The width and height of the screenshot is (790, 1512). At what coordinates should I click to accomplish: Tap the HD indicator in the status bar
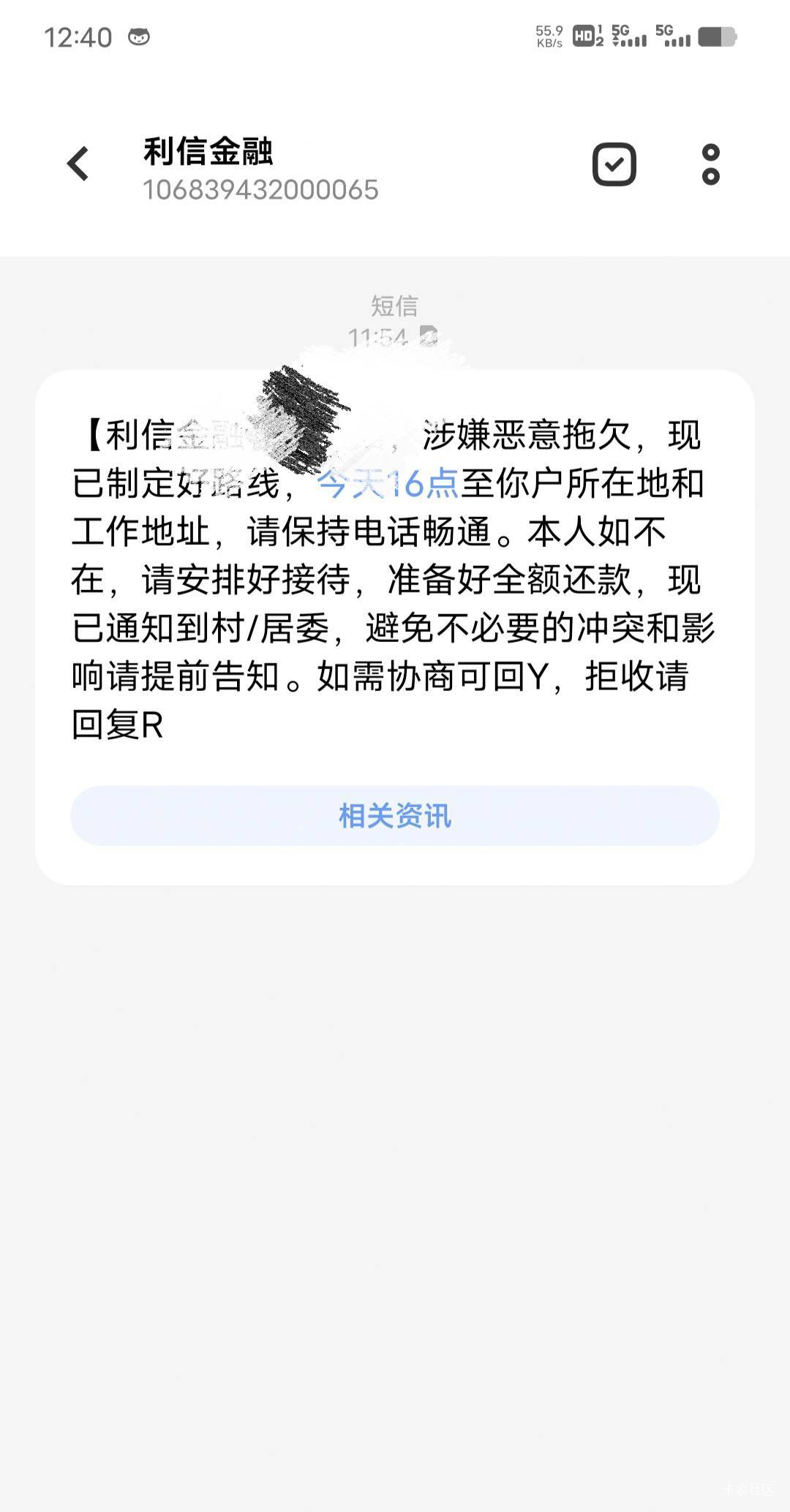[x=584, y=37]
